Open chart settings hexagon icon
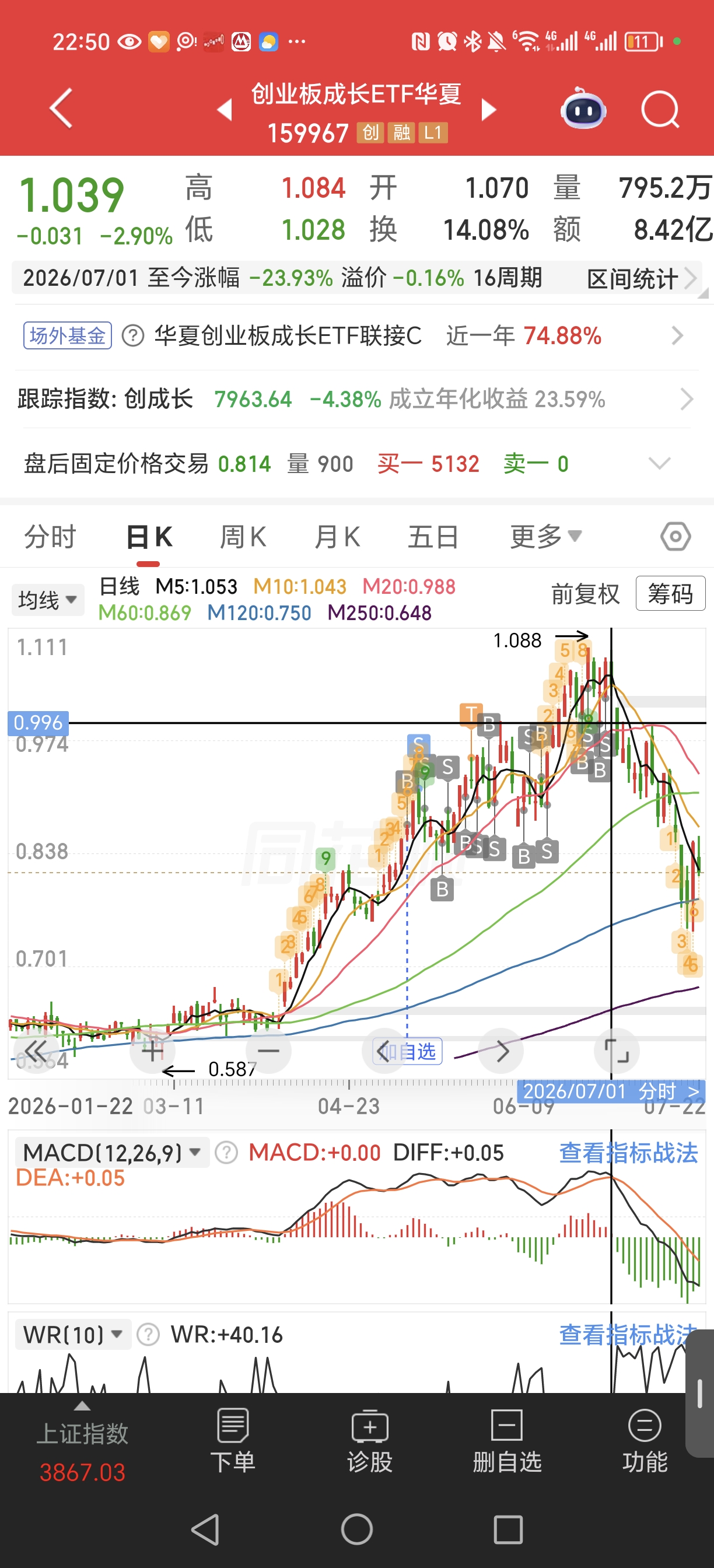714x1568 pixels. (x=675, y=537)
